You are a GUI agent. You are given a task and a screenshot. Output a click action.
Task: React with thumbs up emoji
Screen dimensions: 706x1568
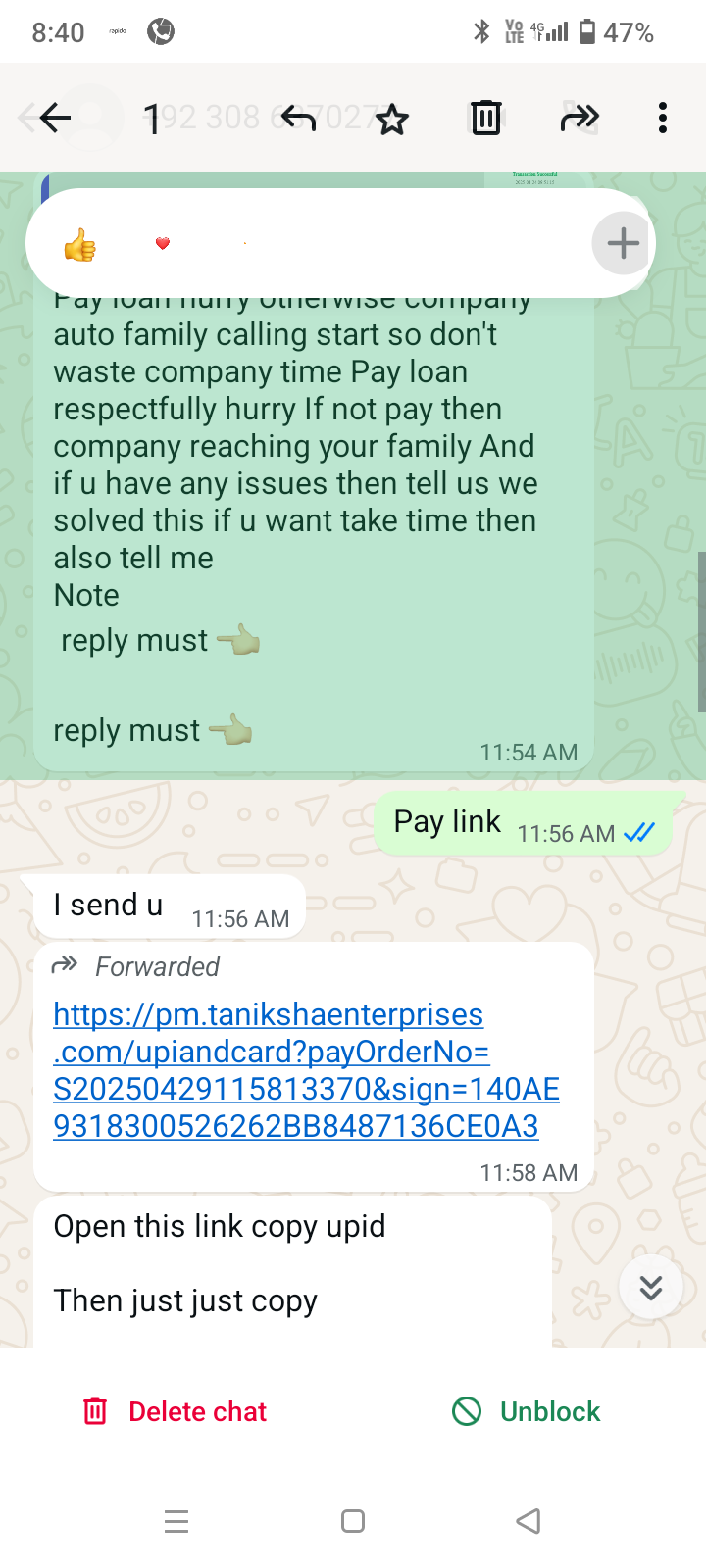tap(80, 244)
